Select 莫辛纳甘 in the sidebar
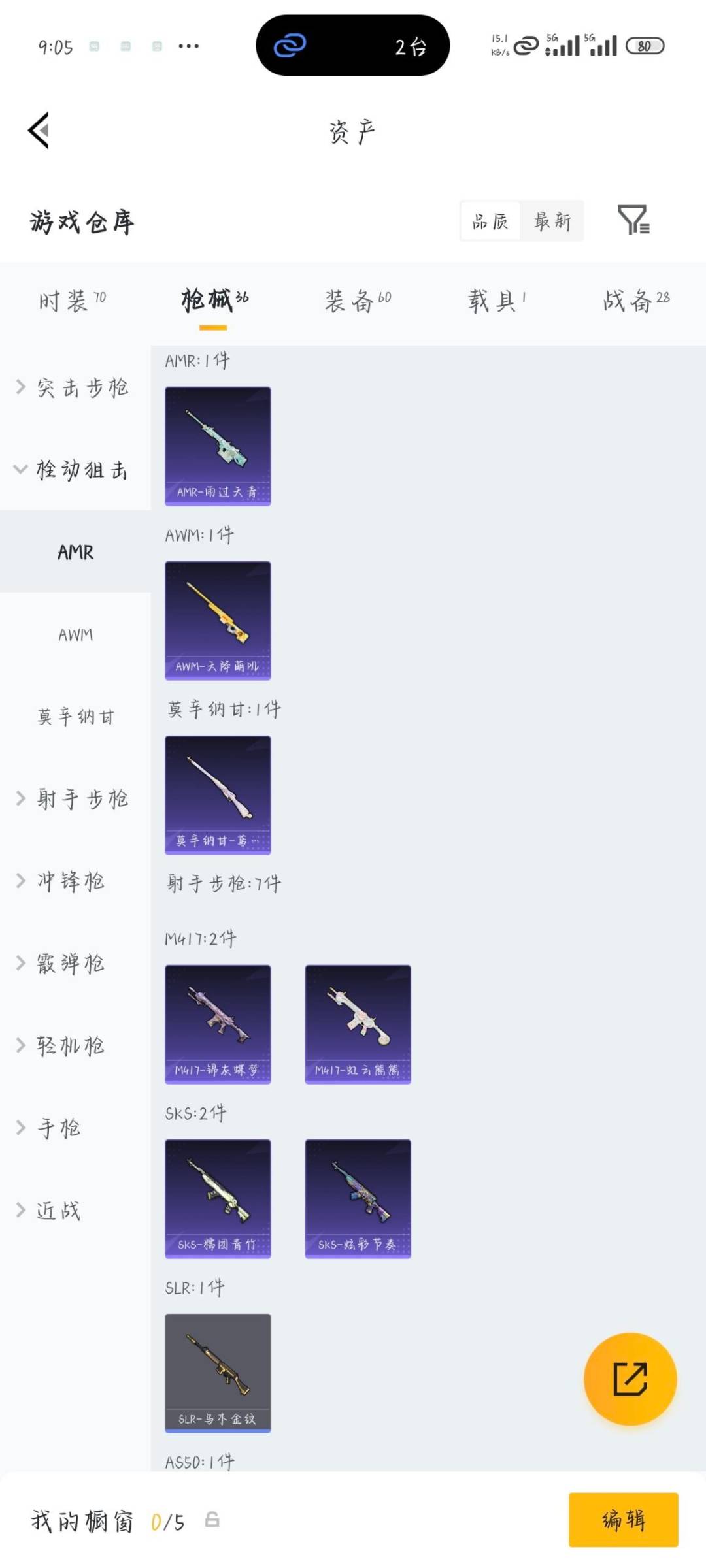706x1568 pixels. click(74, 717)
